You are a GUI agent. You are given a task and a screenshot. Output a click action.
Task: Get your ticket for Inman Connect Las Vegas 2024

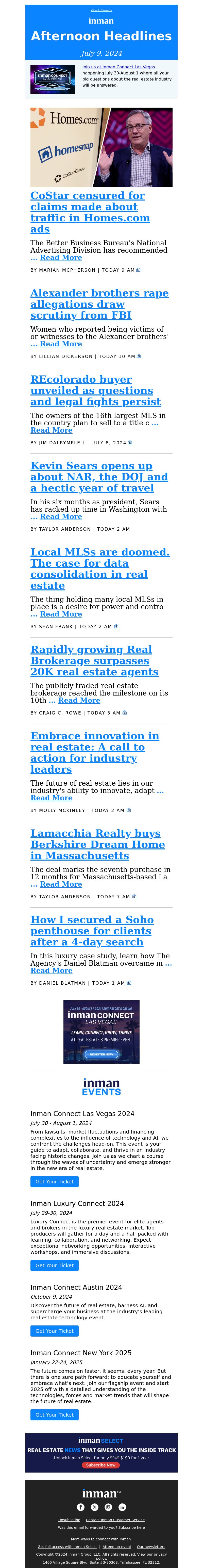(54, 1181)
